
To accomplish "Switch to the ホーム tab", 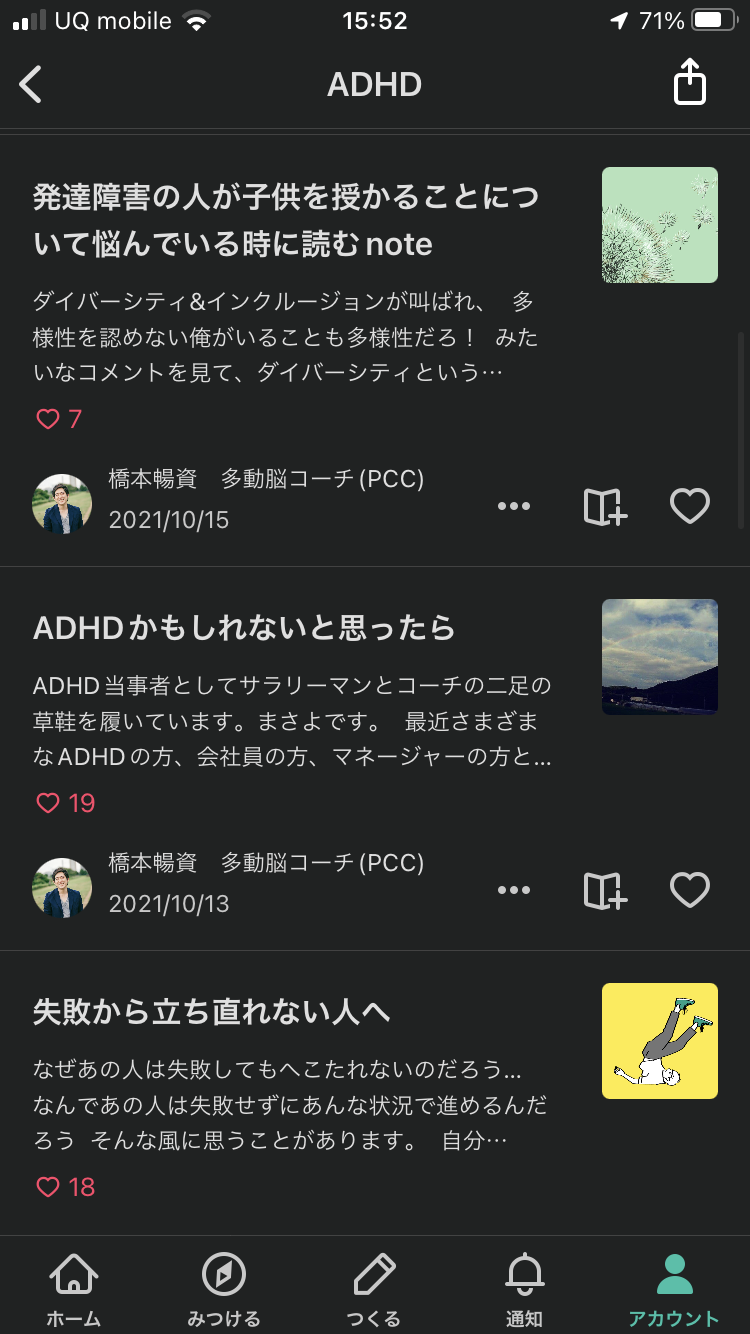I will click(x=74, y=1289).
